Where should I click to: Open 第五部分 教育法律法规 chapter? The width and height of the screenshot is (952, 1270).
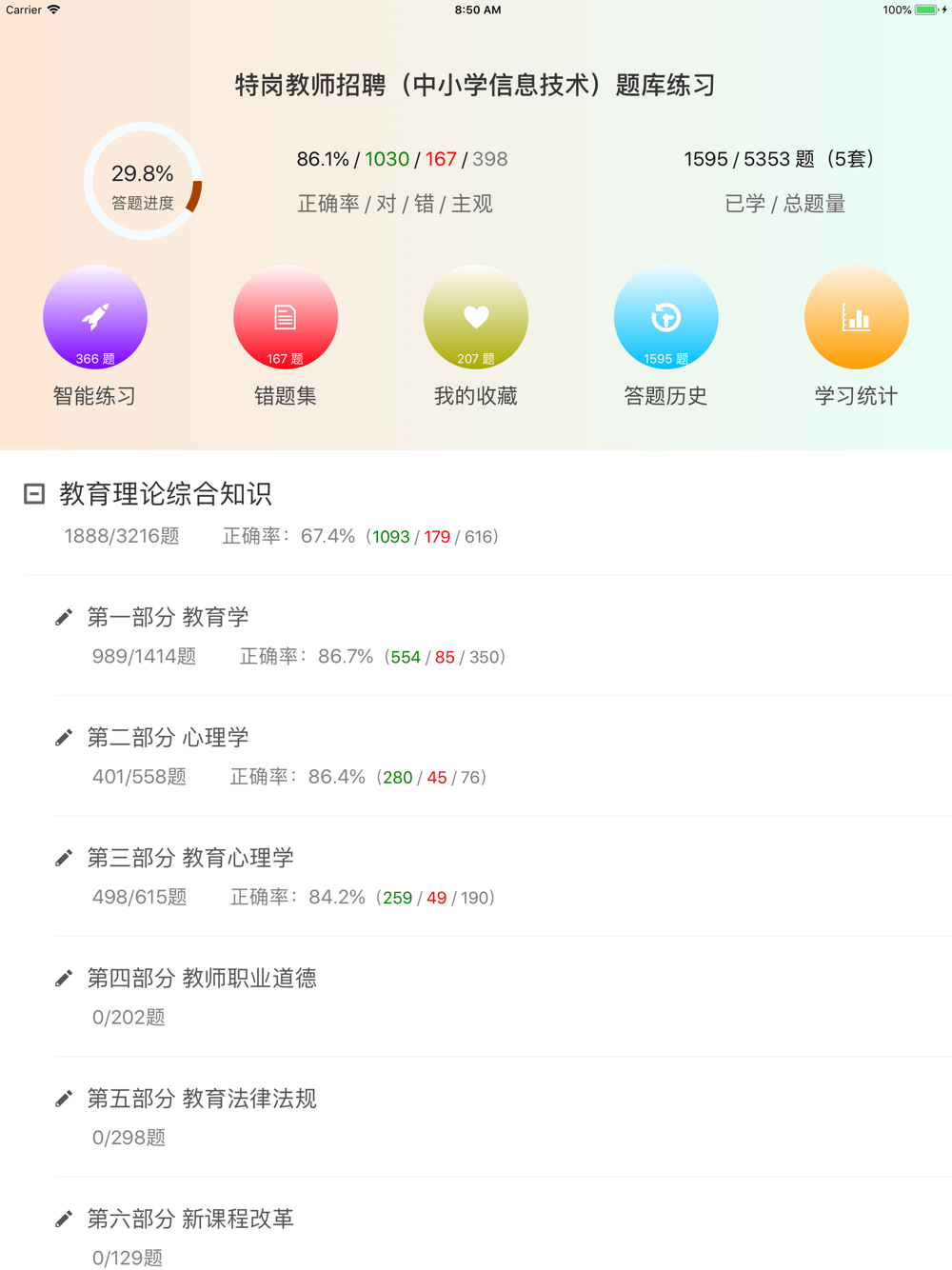coord(202,1100)
